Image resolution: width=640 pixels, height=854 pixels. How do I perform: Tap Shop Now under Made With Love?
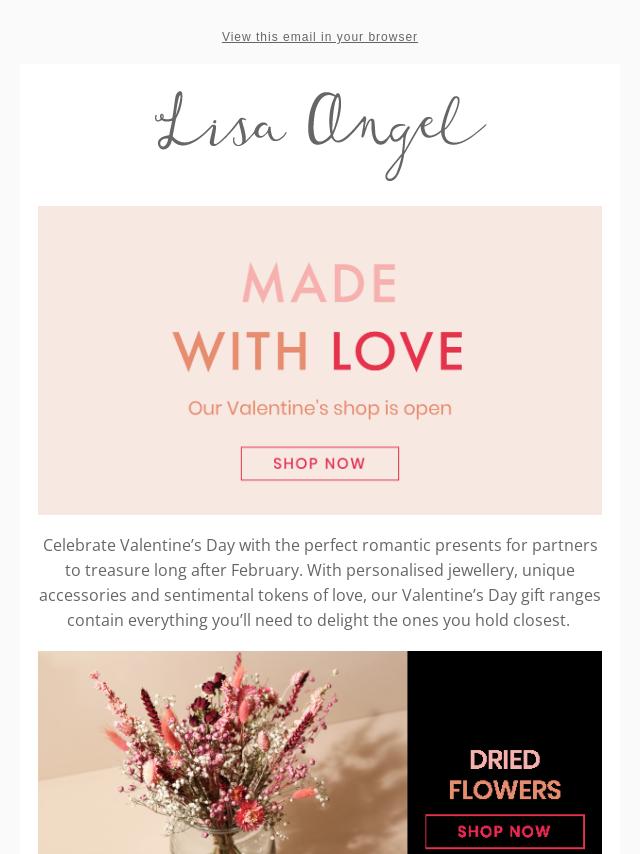pyautogui.click(x=320, y=463)
